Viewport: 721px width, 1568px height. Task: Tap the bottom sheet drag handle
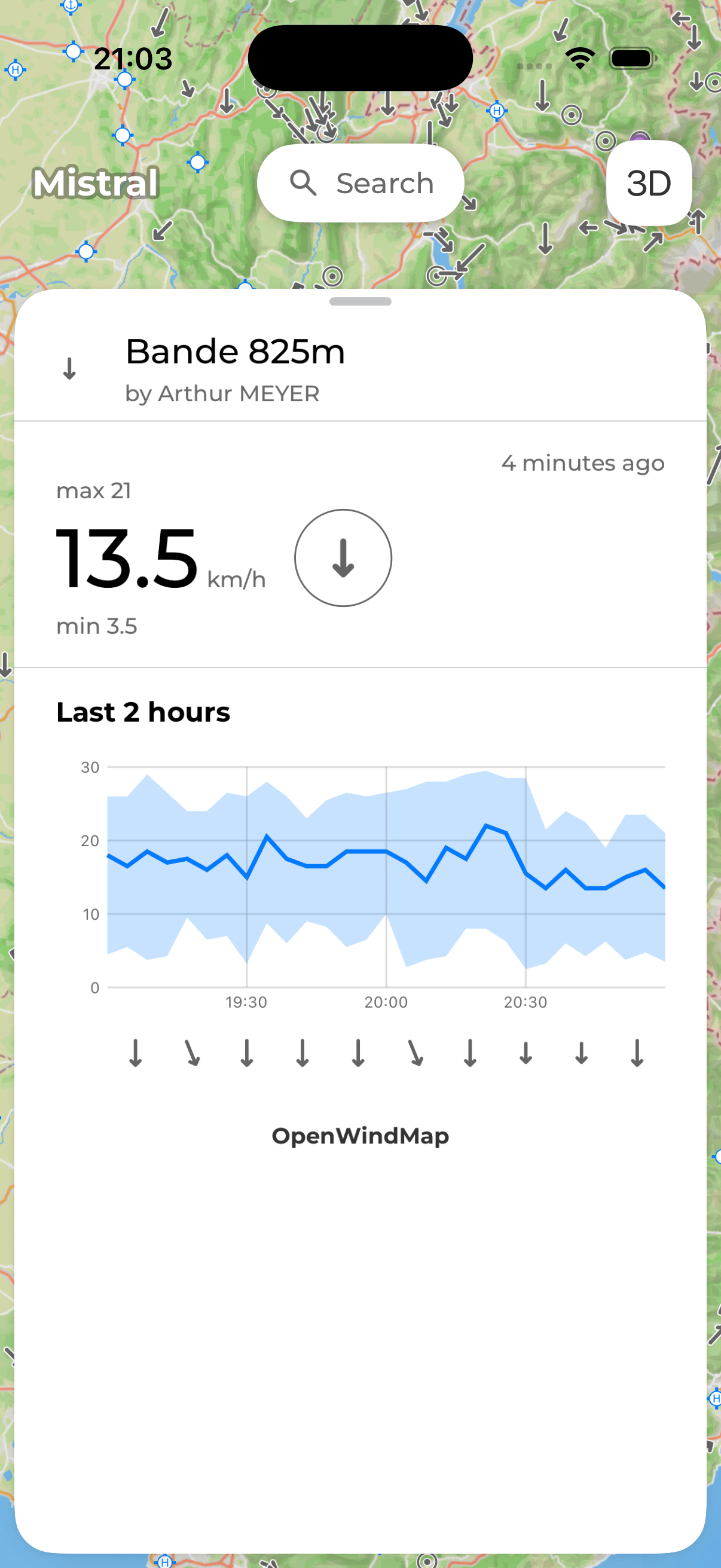pos(360,301)
